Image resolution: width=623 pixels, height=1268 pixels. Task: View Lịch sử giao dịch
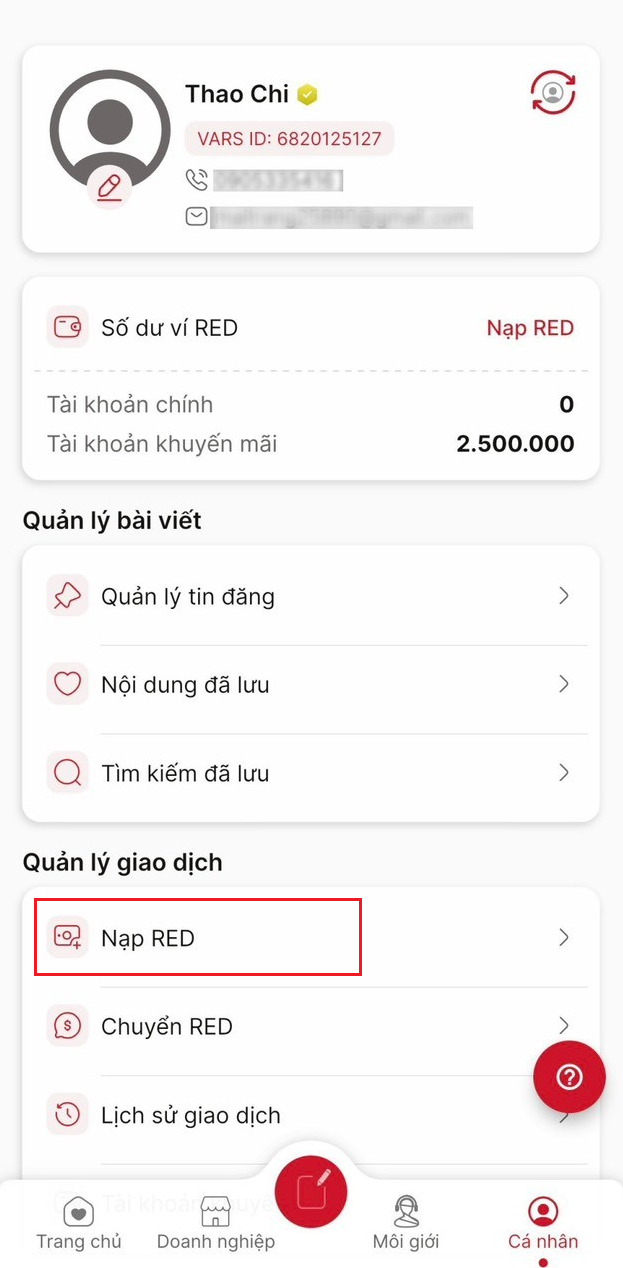click(290, 1115)
